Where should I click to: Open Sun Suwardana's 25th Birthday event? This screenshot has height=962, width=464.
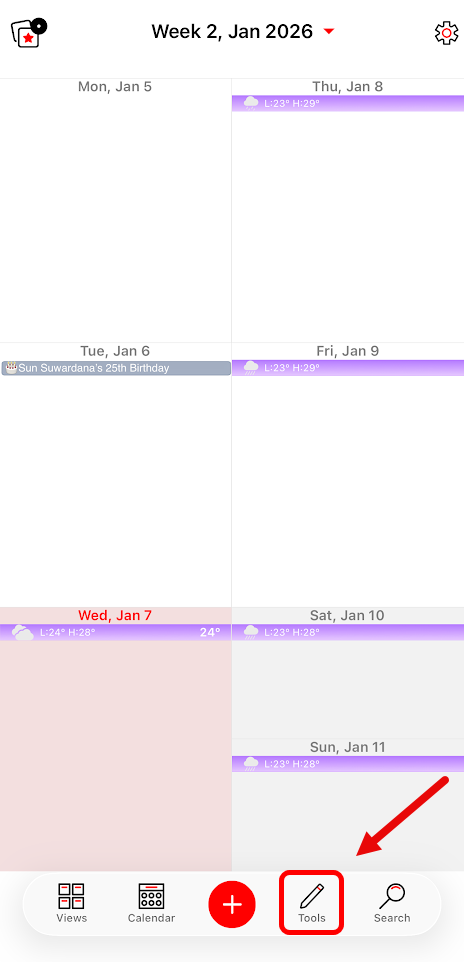pos(116,368)
